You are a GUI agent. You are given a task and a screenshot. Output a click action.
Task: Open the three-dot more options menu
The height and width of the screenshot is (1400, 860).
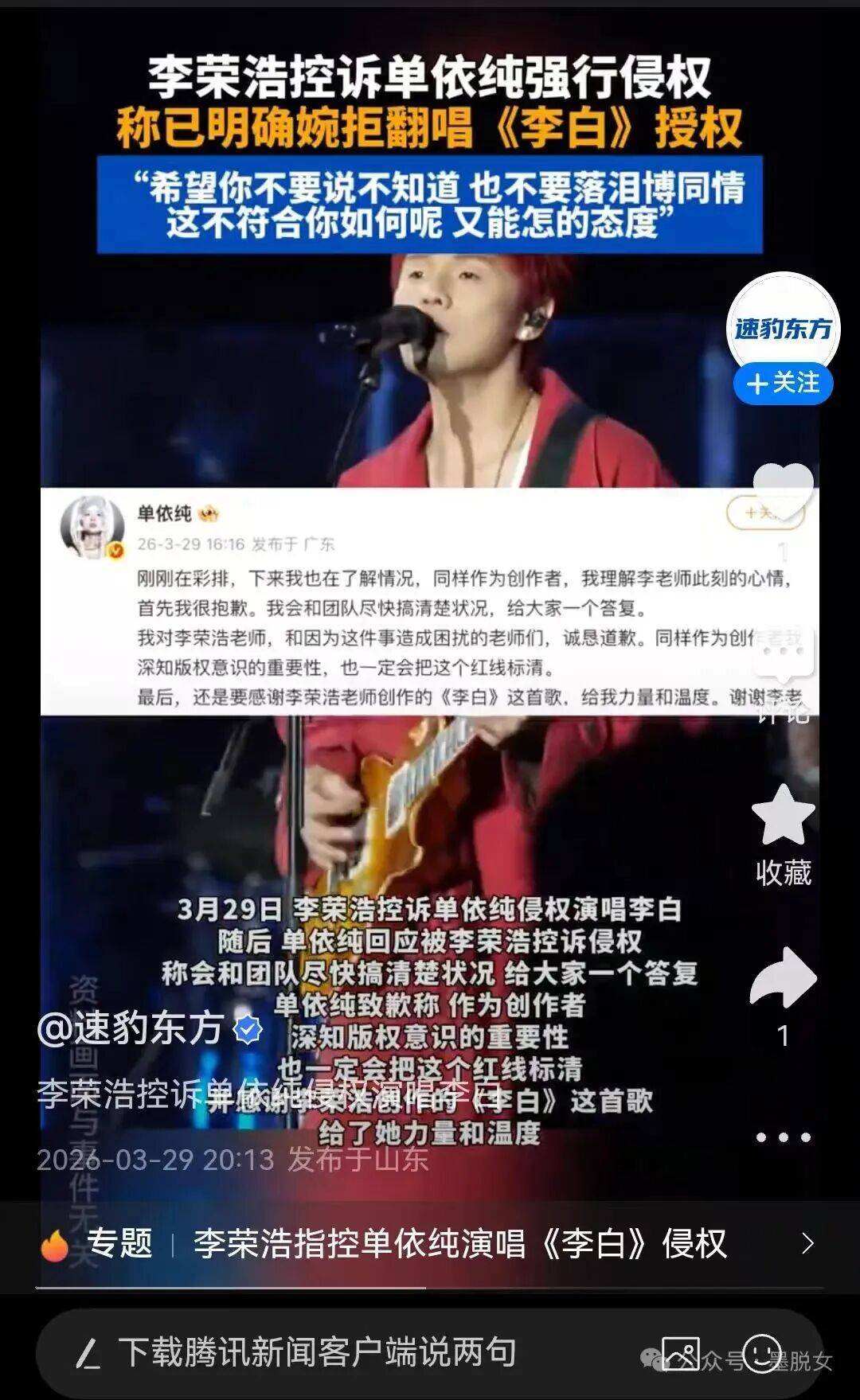[783, 1137]
